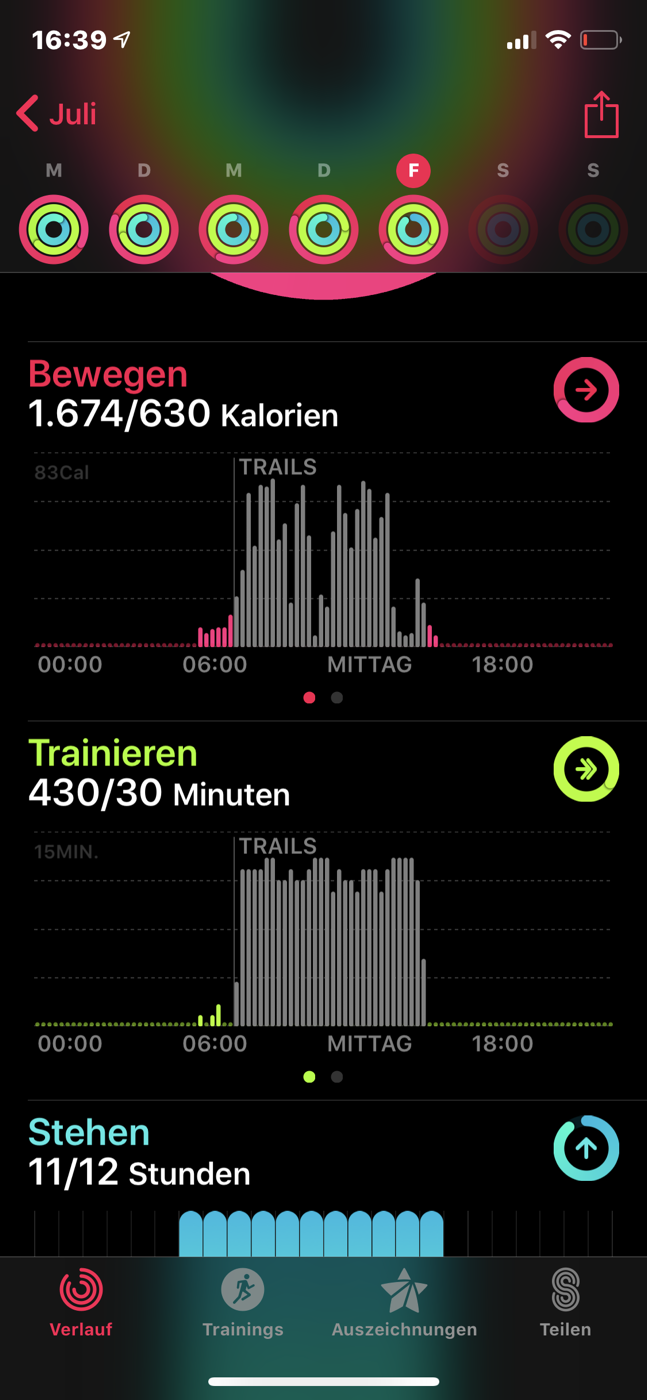Screen dimensions: 647x1400
Task: Open the Auszeichnungen tab
Action: point(404,1302)
